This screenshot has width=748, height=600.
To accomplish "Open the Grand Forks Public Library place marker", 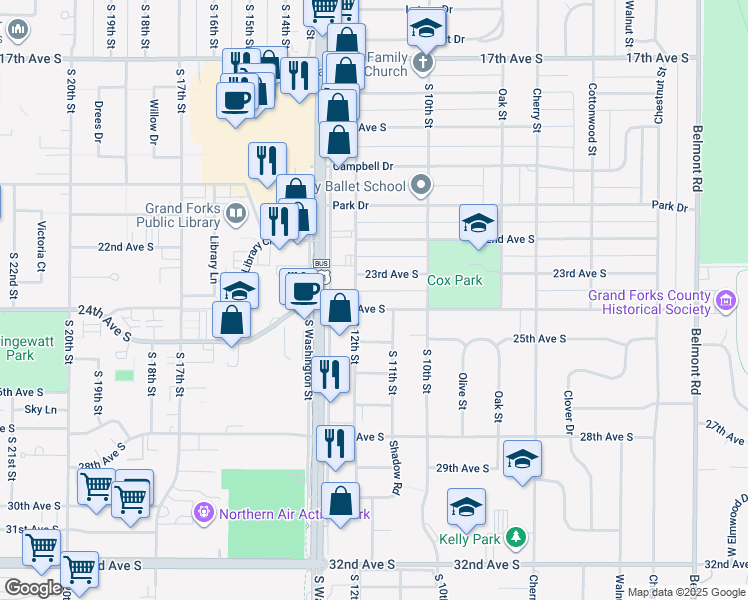I will 236,212.
